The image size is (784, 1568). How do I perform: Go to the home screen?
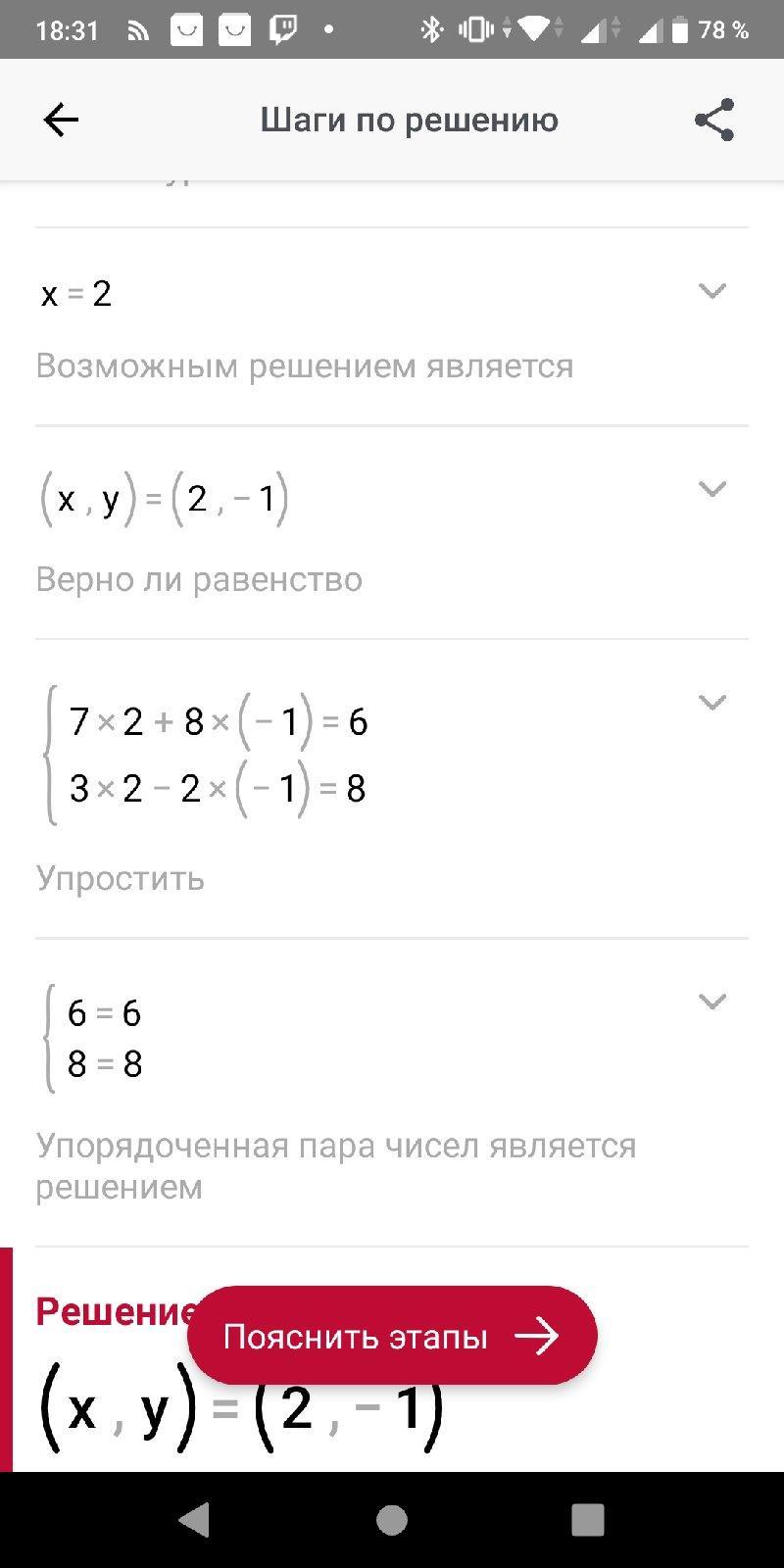click(x=392, y=1519)
